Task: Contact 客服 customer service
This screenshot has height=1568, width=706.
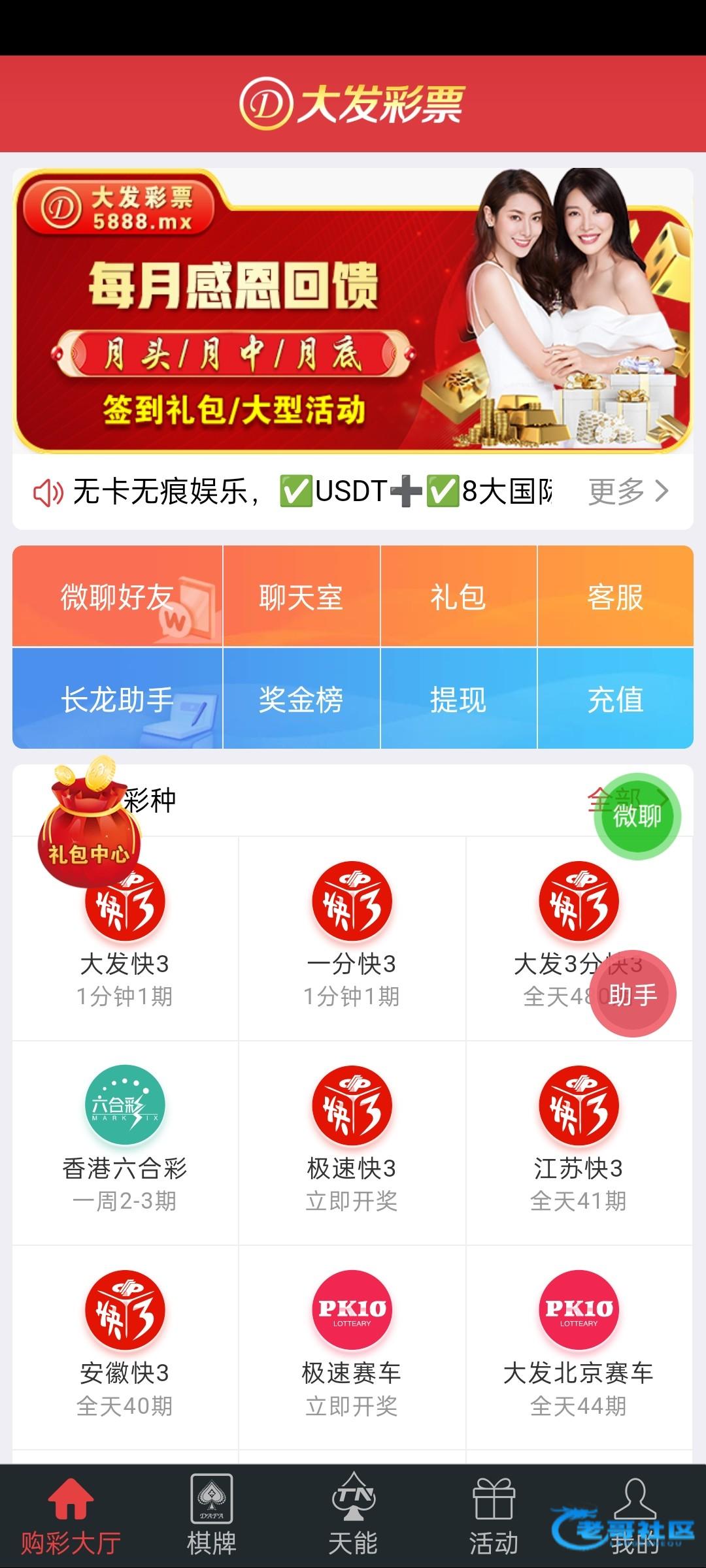Action: point(615,596)
